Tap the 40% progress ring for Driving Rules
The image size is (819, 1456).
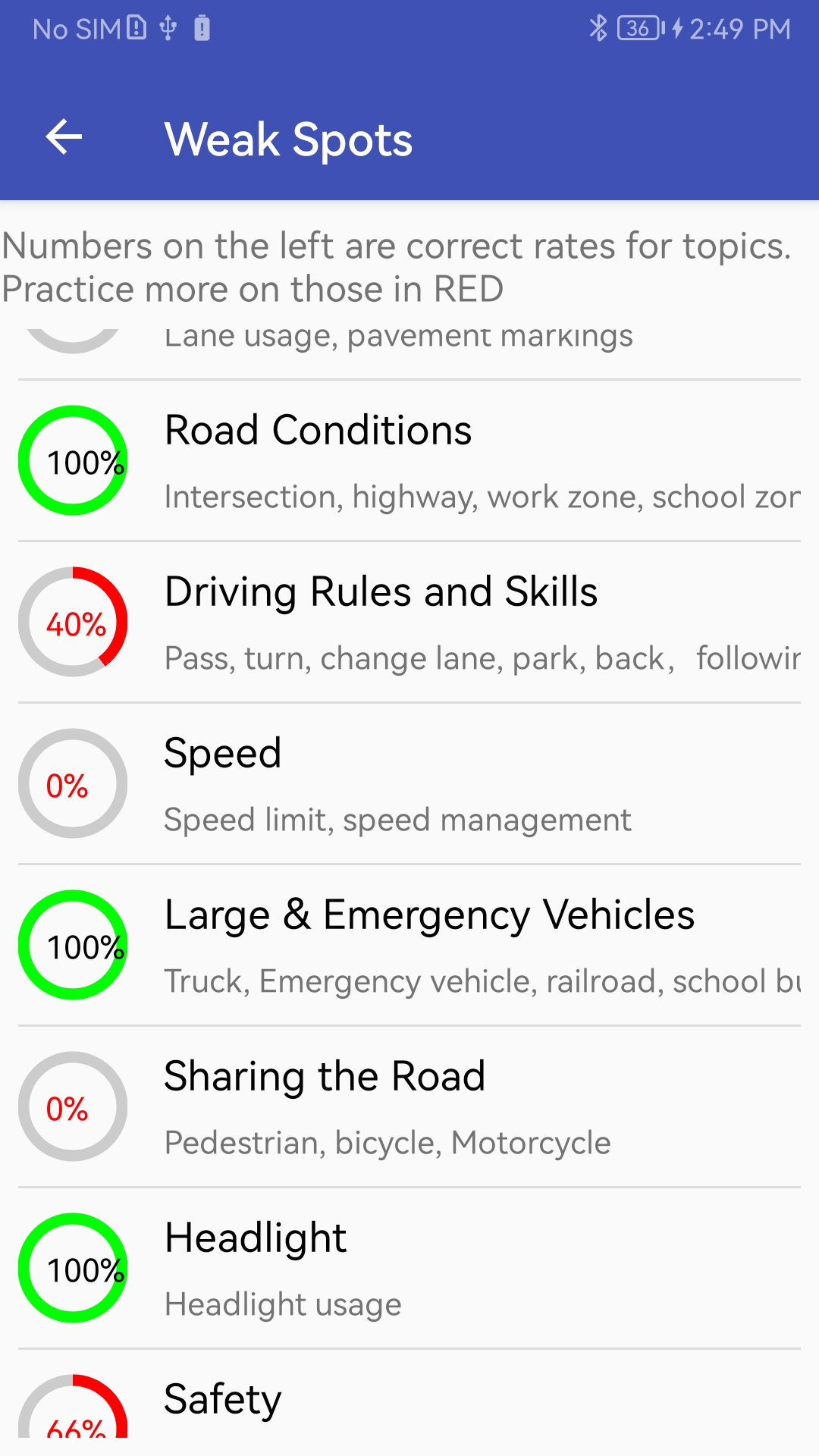point(73,620)
